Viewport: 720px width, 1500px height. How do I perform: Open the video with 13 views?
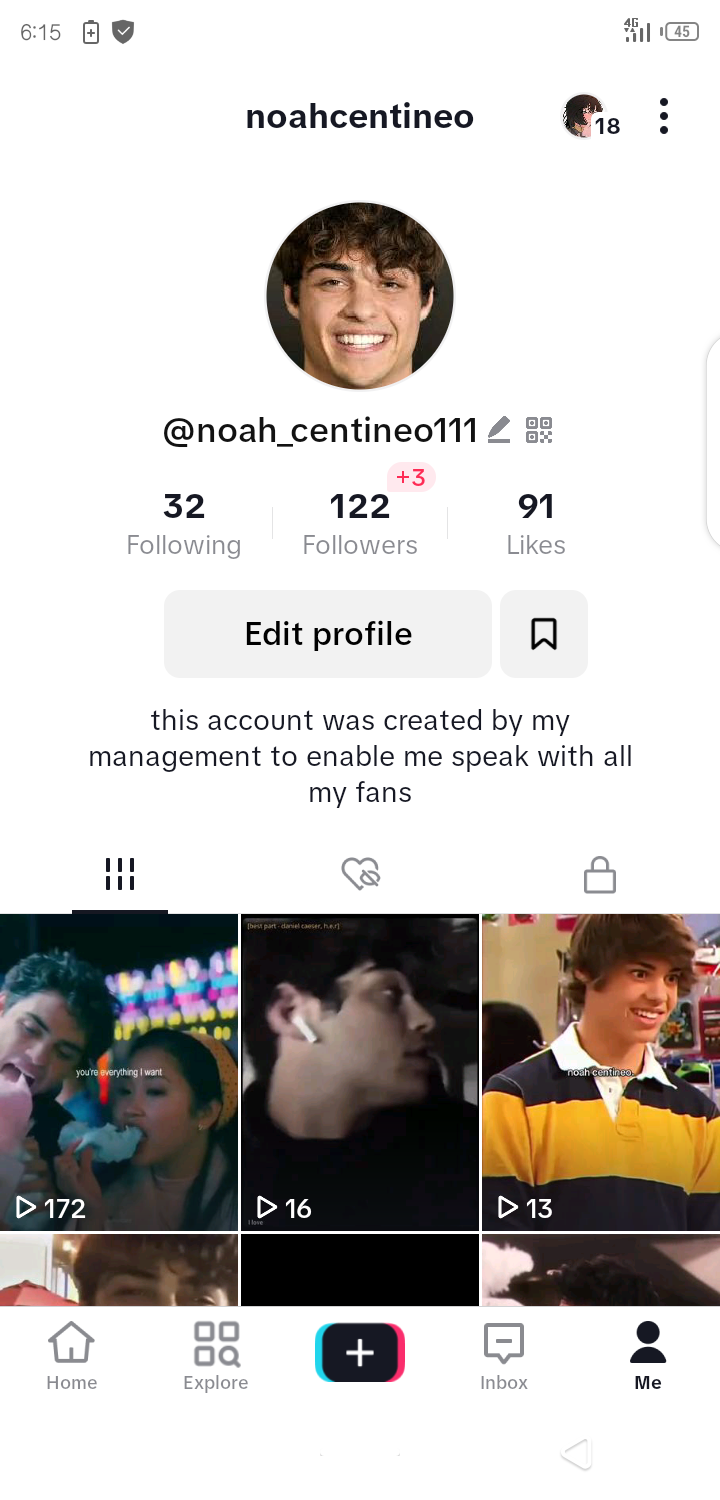coord(600,1071)
